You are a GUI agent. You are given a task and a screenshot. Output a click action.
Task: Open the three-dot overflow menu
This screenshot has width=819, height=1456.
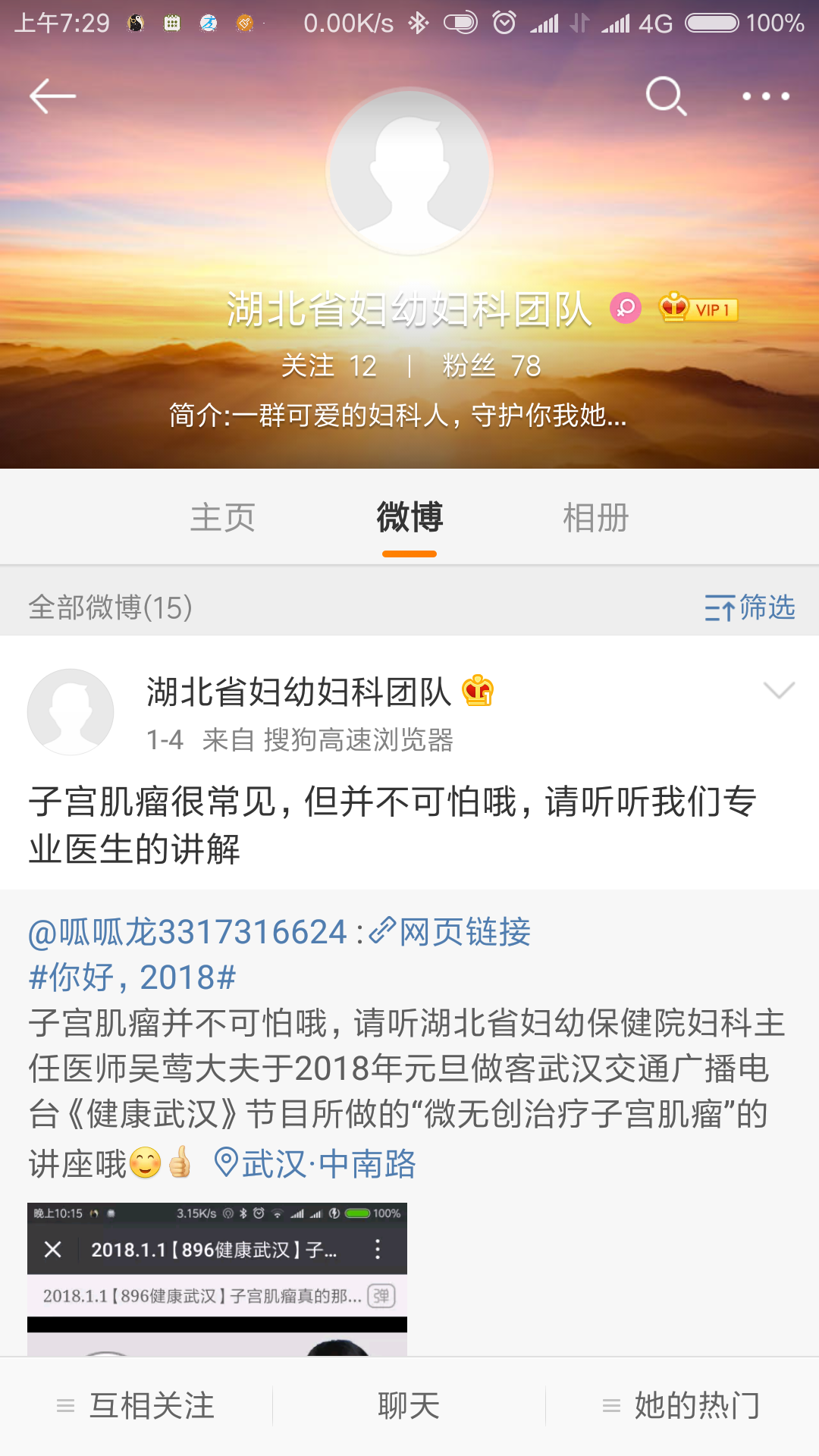765,96
